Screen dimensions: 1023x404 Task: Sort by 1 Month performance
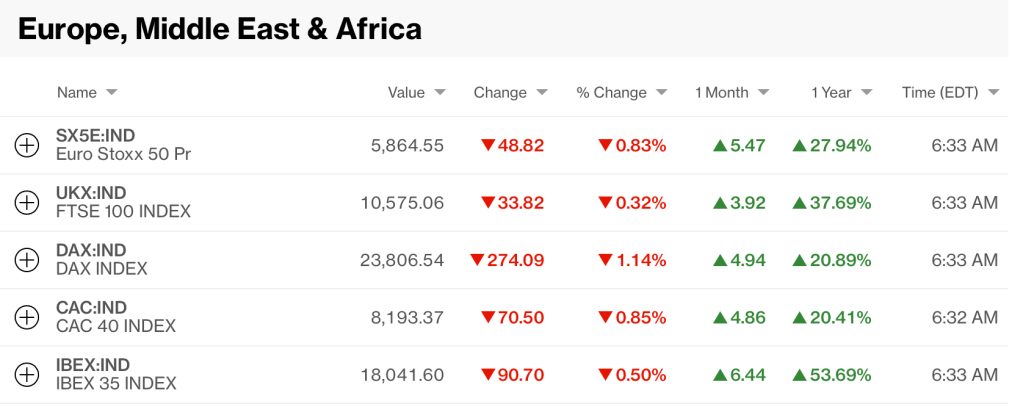click(x=731, y=92)
